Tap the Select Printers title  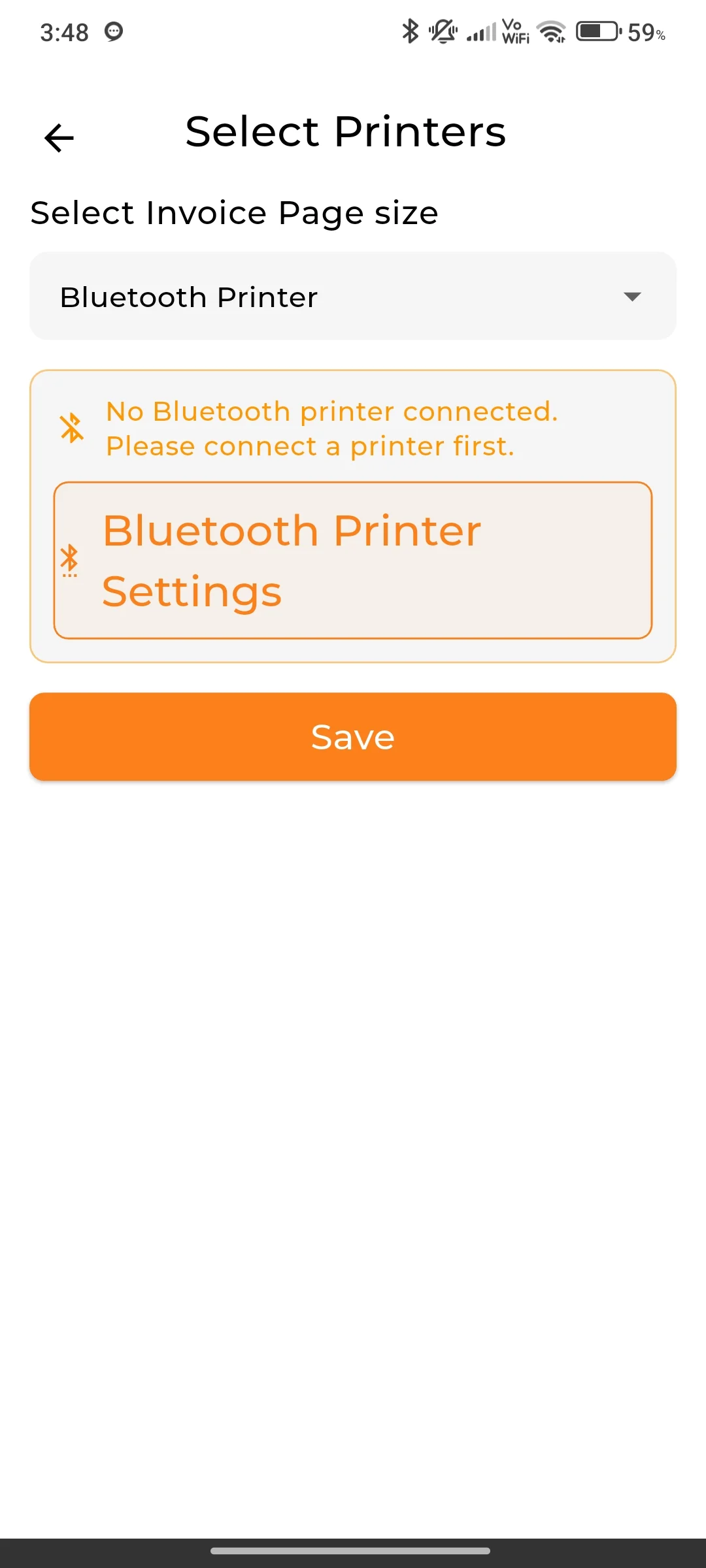point(346,132)
